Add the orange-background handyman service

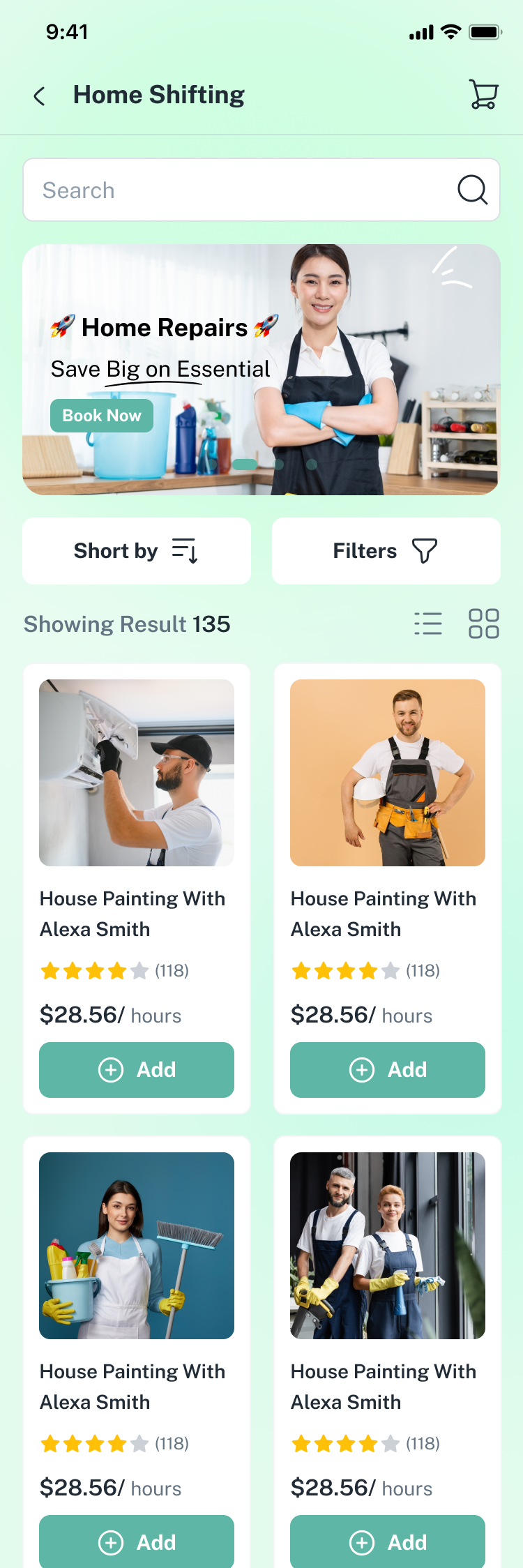pos(388,1070)
